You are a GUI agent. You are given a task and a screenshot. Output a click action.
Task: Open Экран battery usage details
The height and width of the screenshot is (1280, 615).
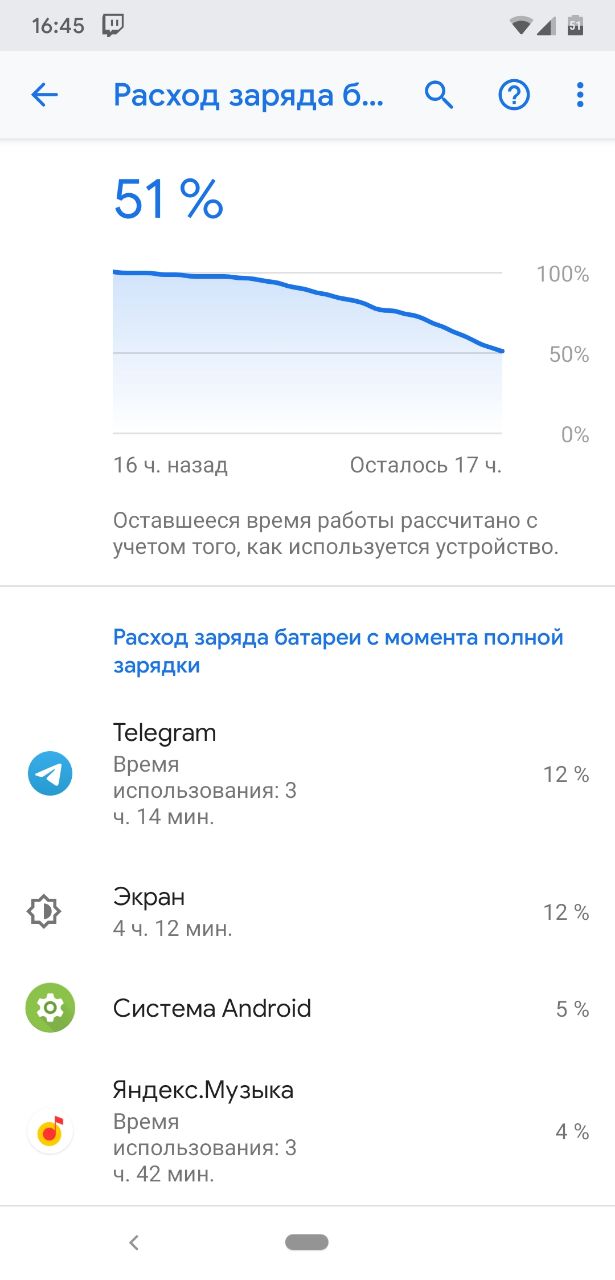tap(307, 912)
